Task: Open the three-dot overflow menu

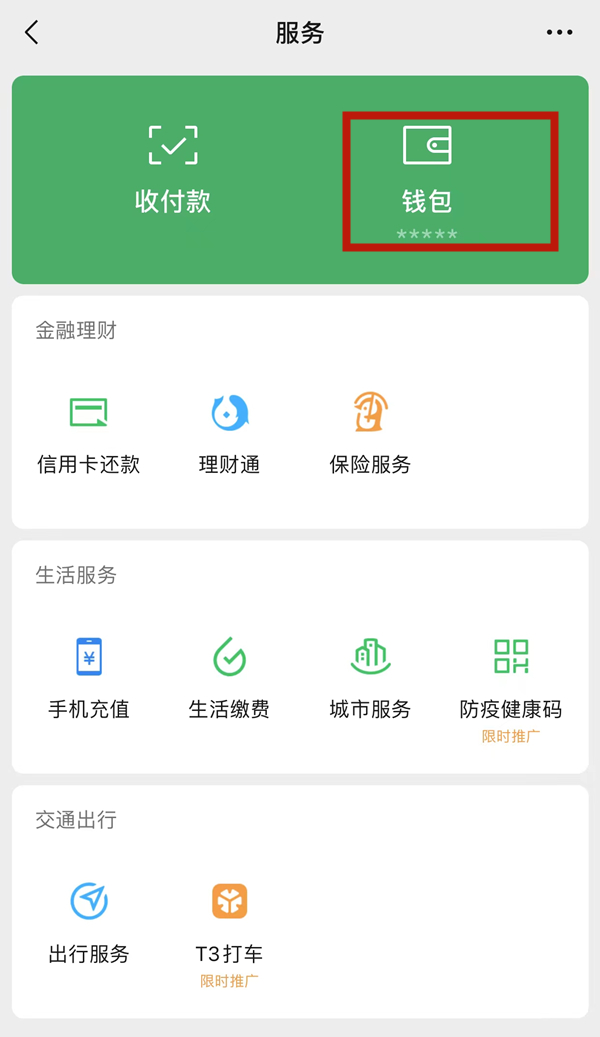Action: click(x=559, y=33)
